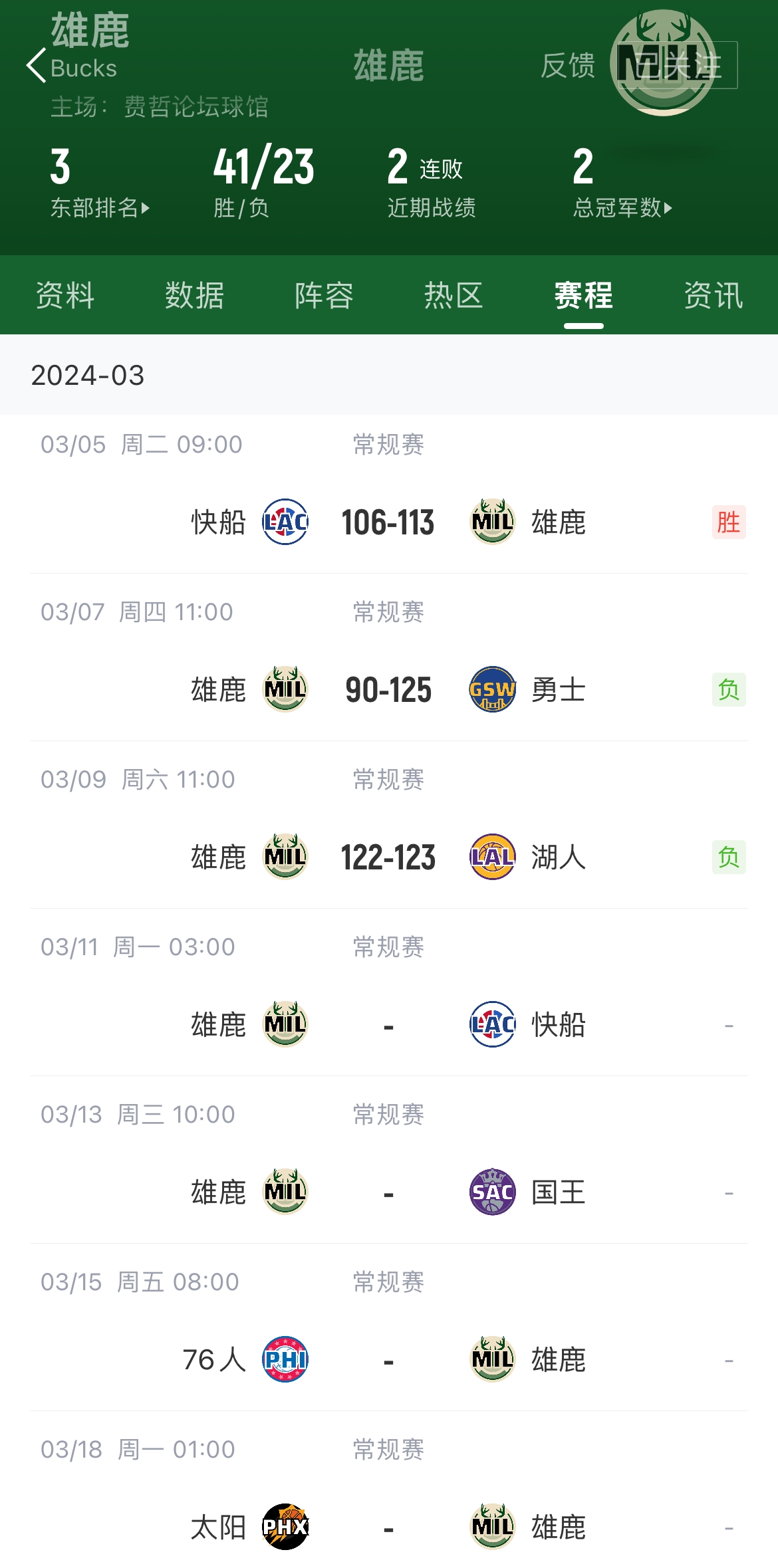The width and height of the screenshot is (778, 1568).
Task: View the 03/09 game against 湖人
Action: coord(389,825)
